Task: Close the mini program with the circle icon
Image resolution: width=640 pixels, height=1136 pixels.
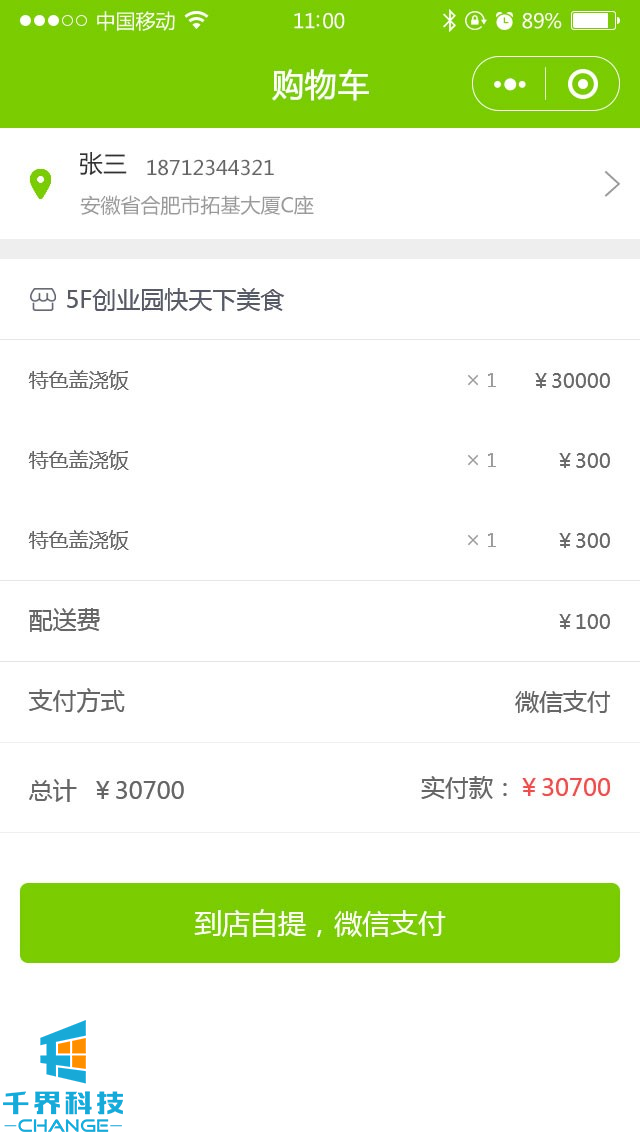Action: (x=582, y=84)
